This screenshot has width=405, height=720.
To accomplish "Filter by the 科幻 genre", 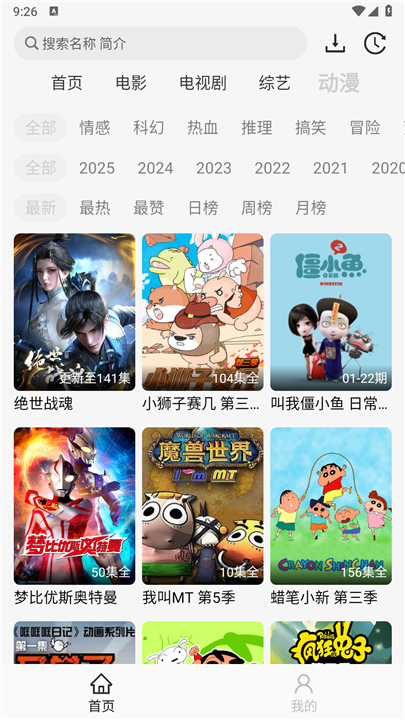I will pos(148,127).
